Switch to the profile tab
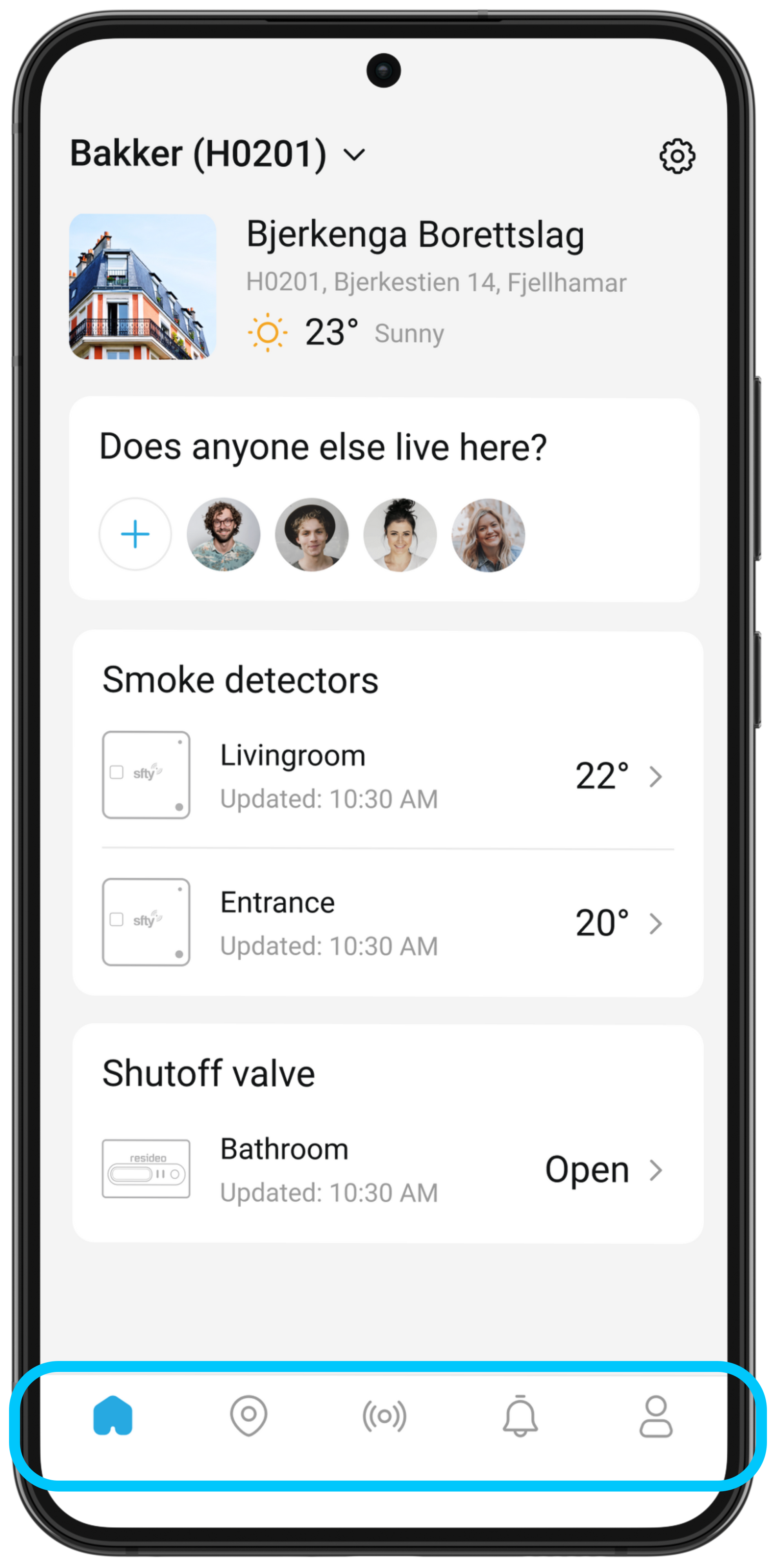772x1568 pixels. 655,1416
